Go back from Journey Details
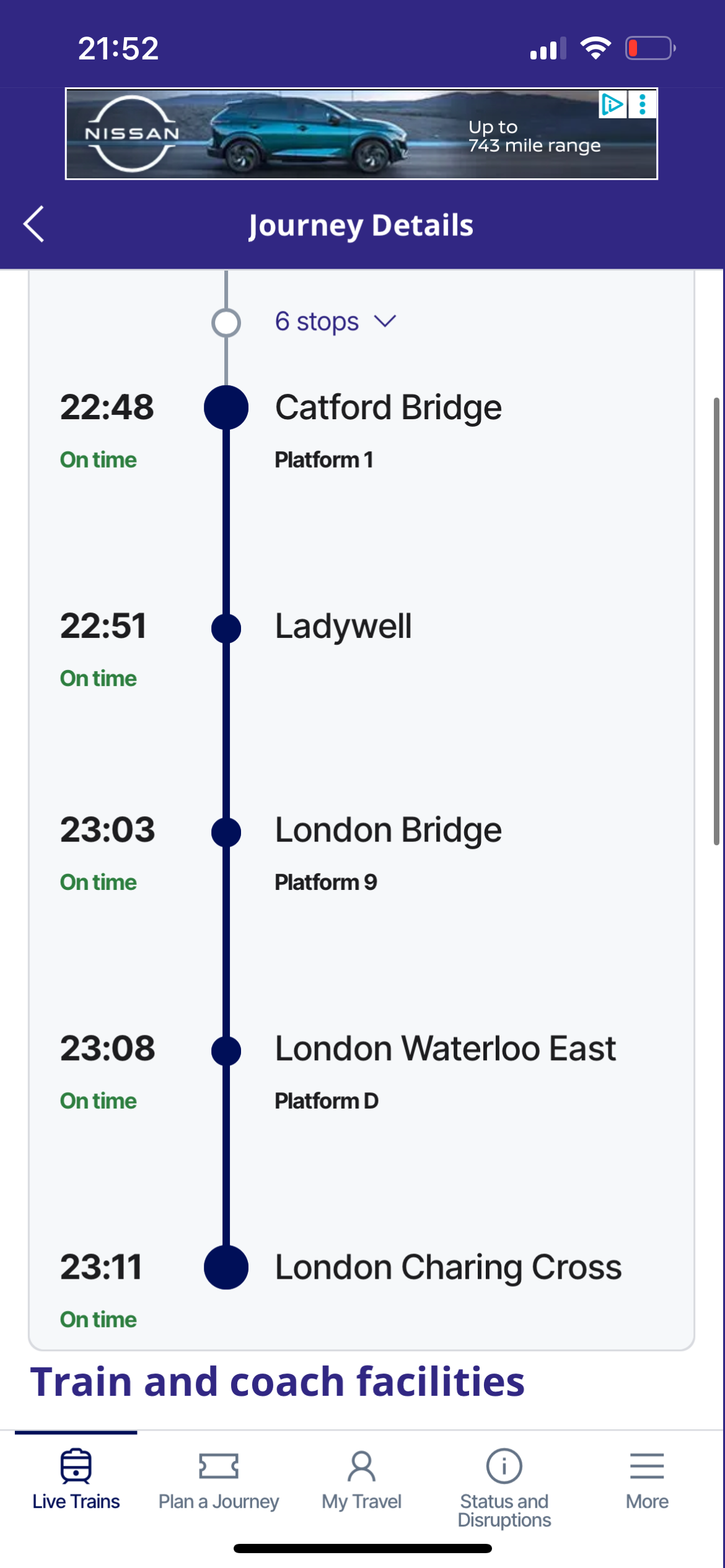Screen dimensions: 725x1568 pos(34,224)
